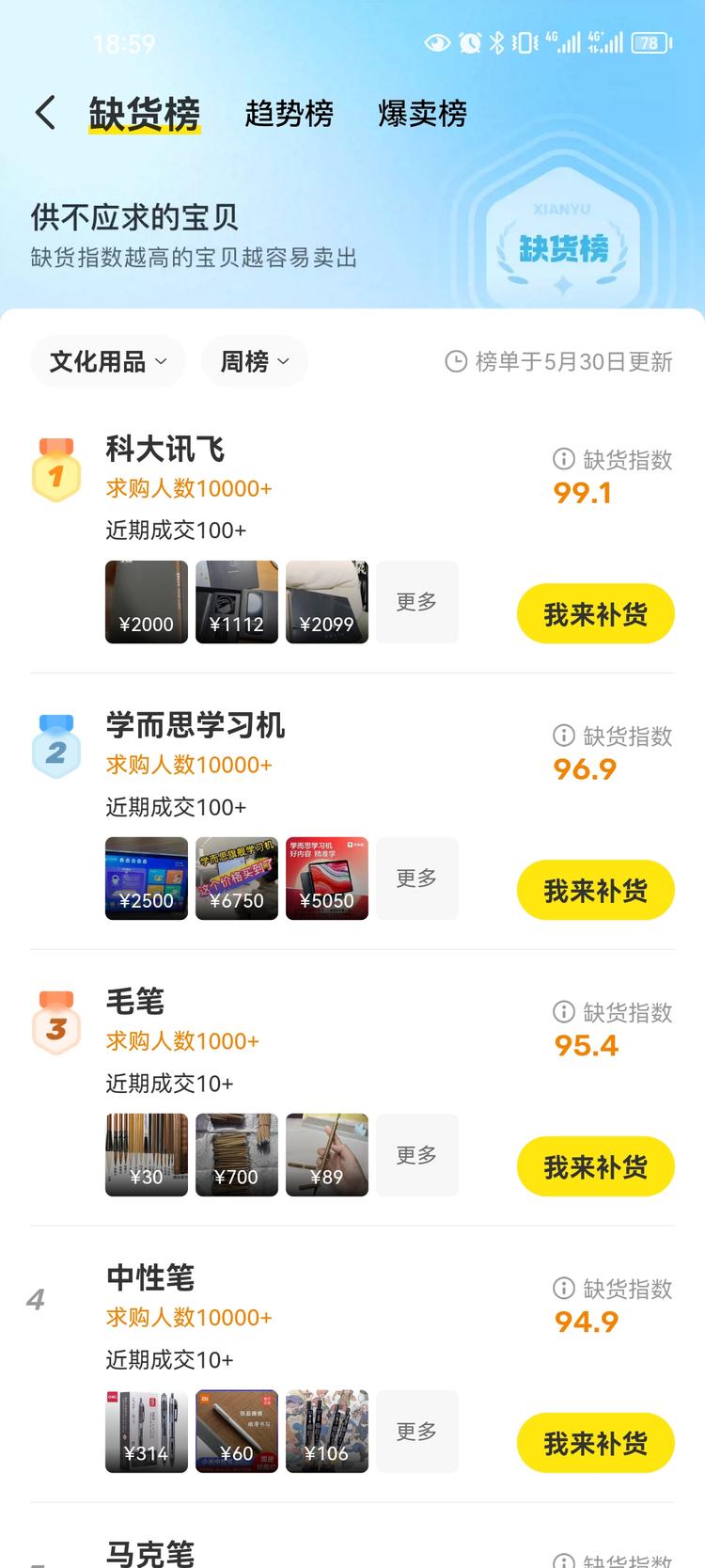Tap the info icon beside 中性笔's 缺货指数
This screenshot has width=705, height=1568.
[x=563, y=1289]
